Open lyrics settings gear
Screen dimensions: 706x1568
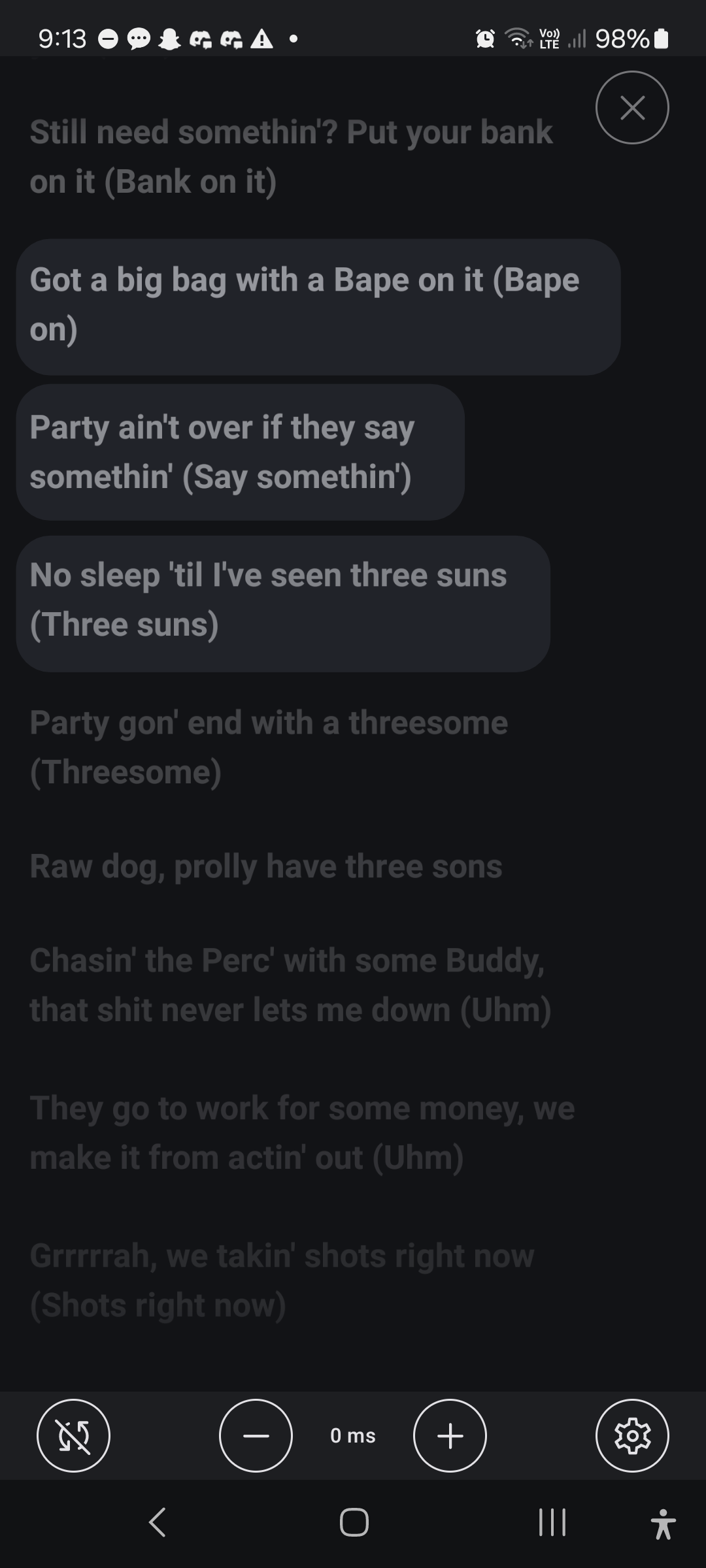click(x=631, y=1435)
